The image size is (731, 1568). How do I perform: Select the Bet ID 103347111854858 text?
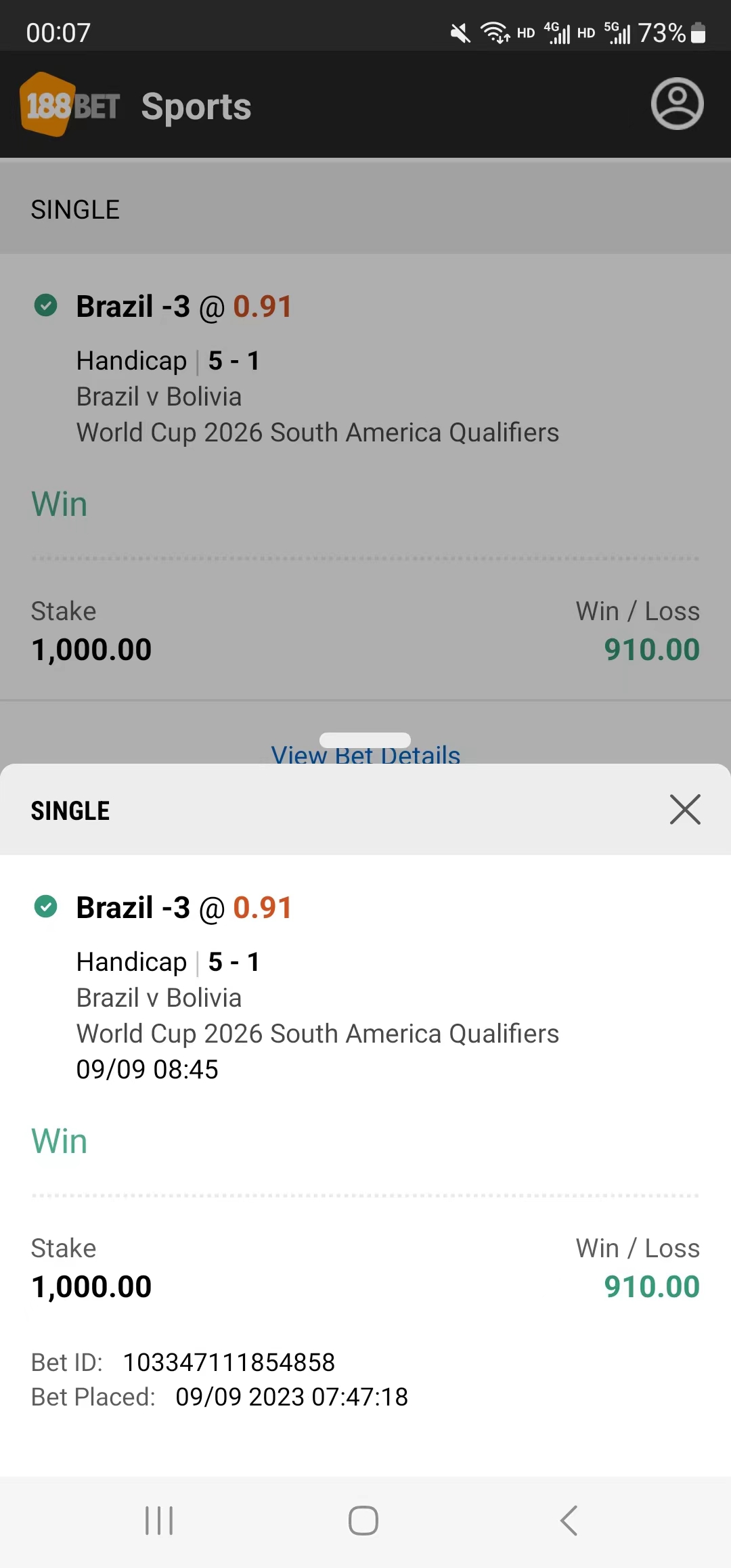(x=229, y=1362)
